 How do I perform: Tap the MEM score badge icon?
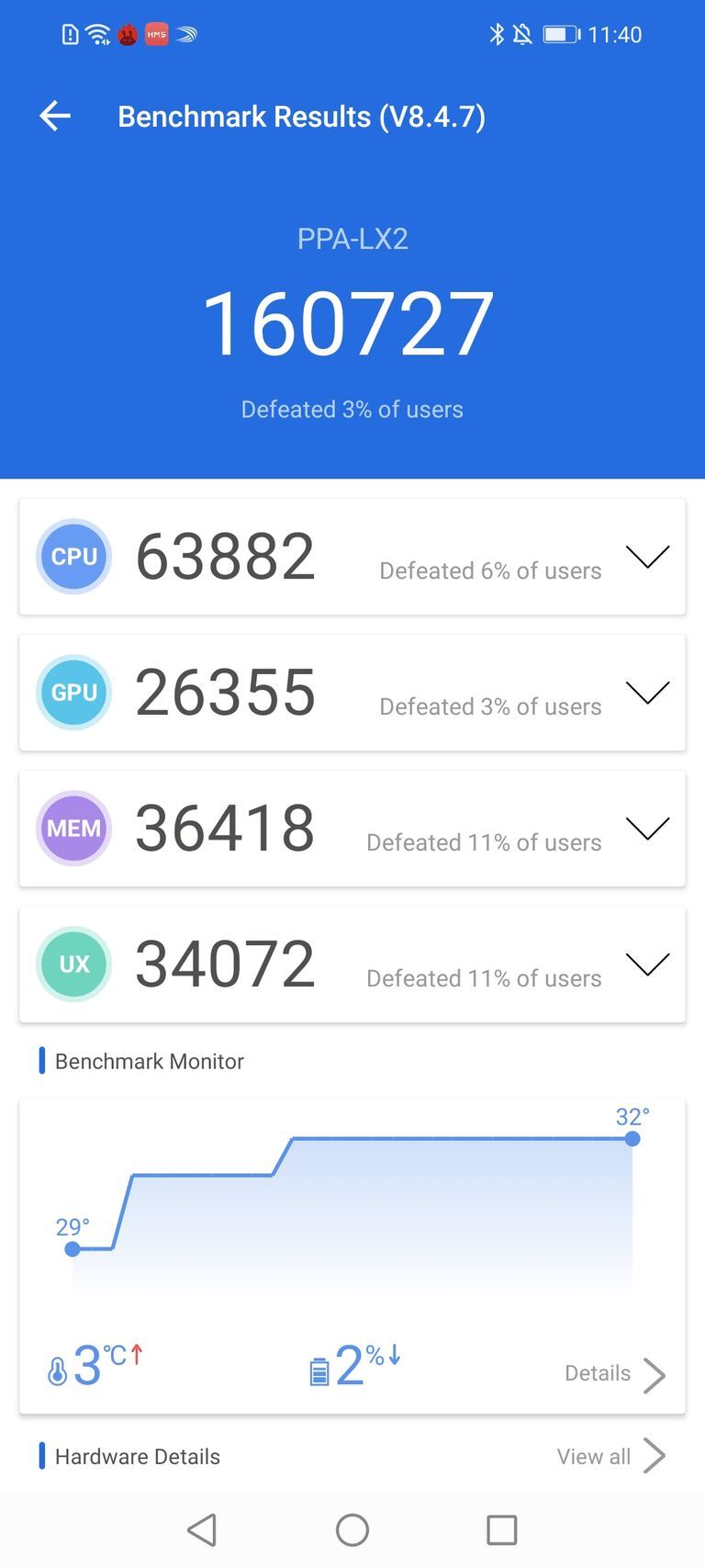point(73,829)
